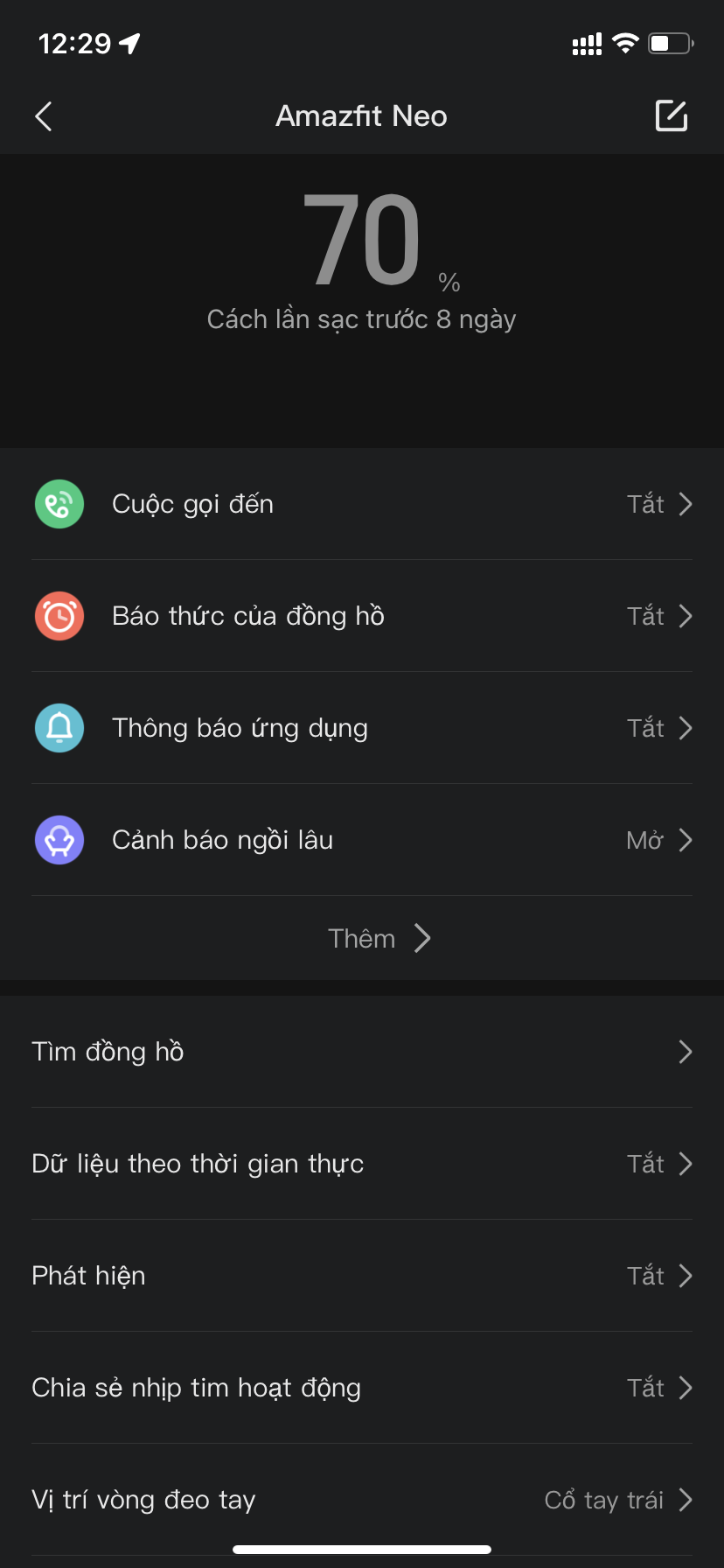Screen dimensions: 724x1568
Task: Select Tìm đồng hồ
Action: coord(362,1052)
